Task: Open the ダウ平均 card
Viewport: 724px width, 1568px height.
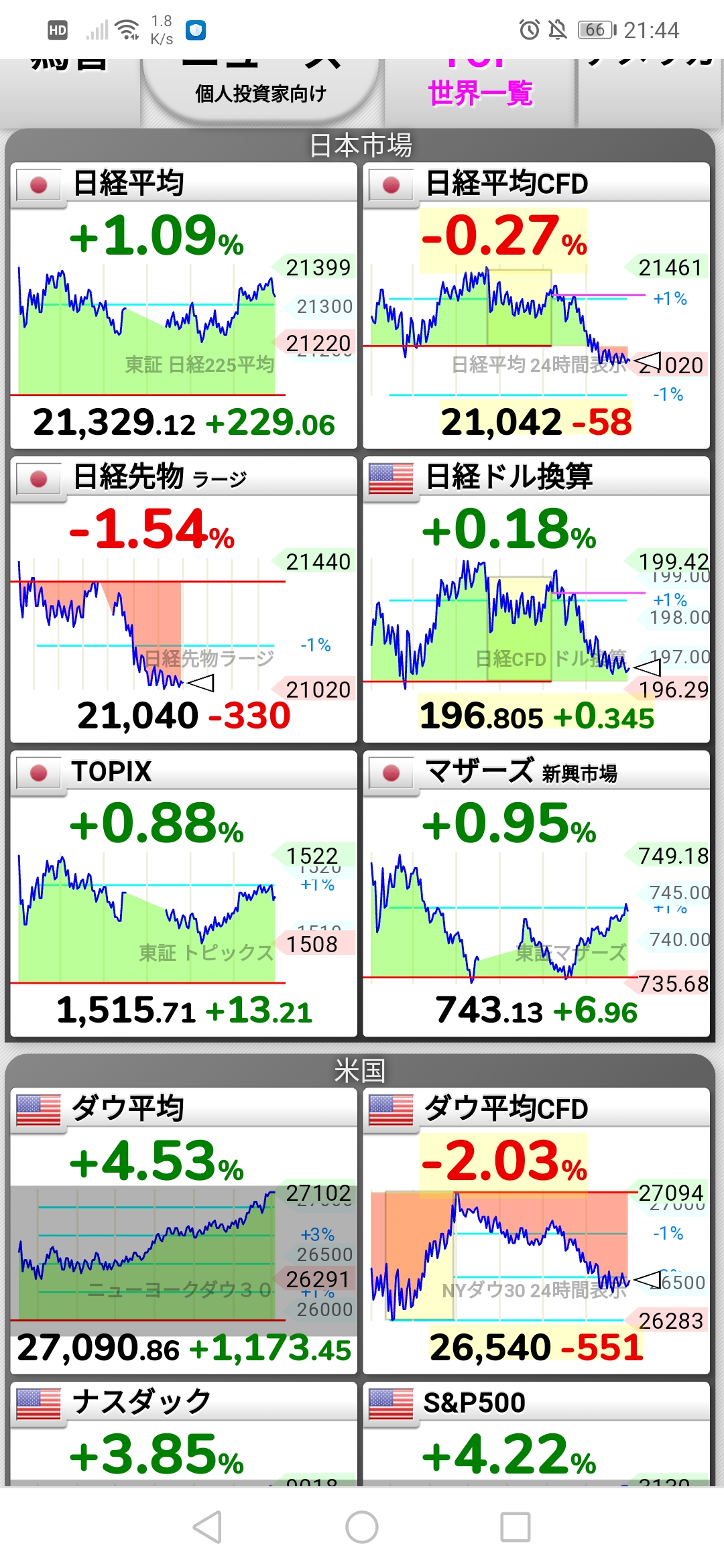Action: tap(184, 1231)
